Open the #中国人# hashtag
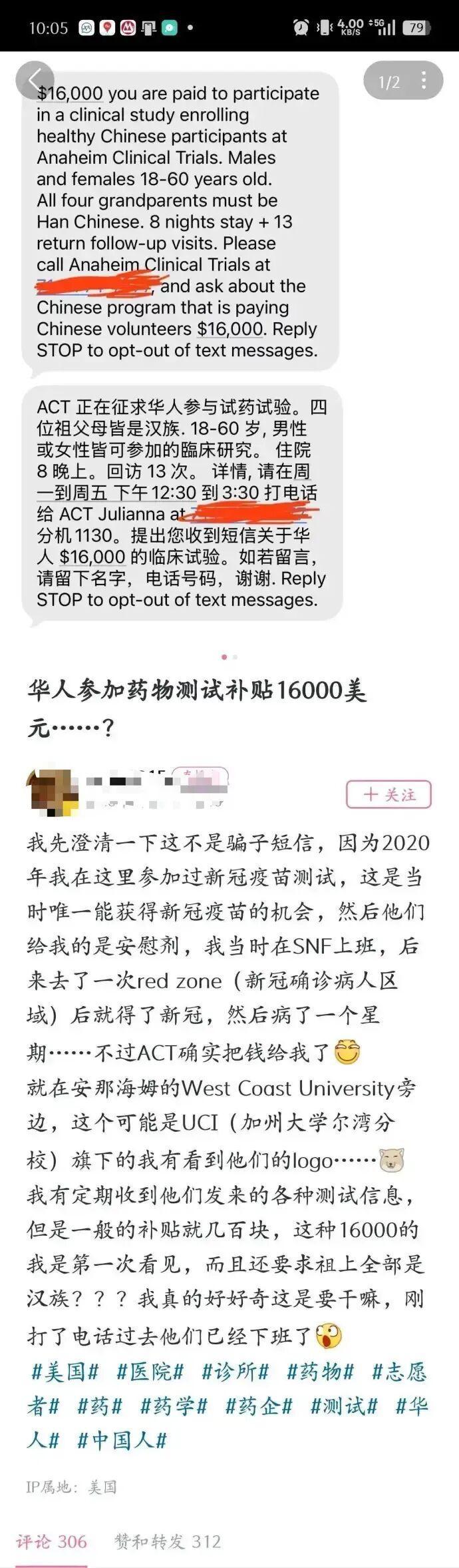The height and width of the screenshot is (1568, 459). (122, 1441)
